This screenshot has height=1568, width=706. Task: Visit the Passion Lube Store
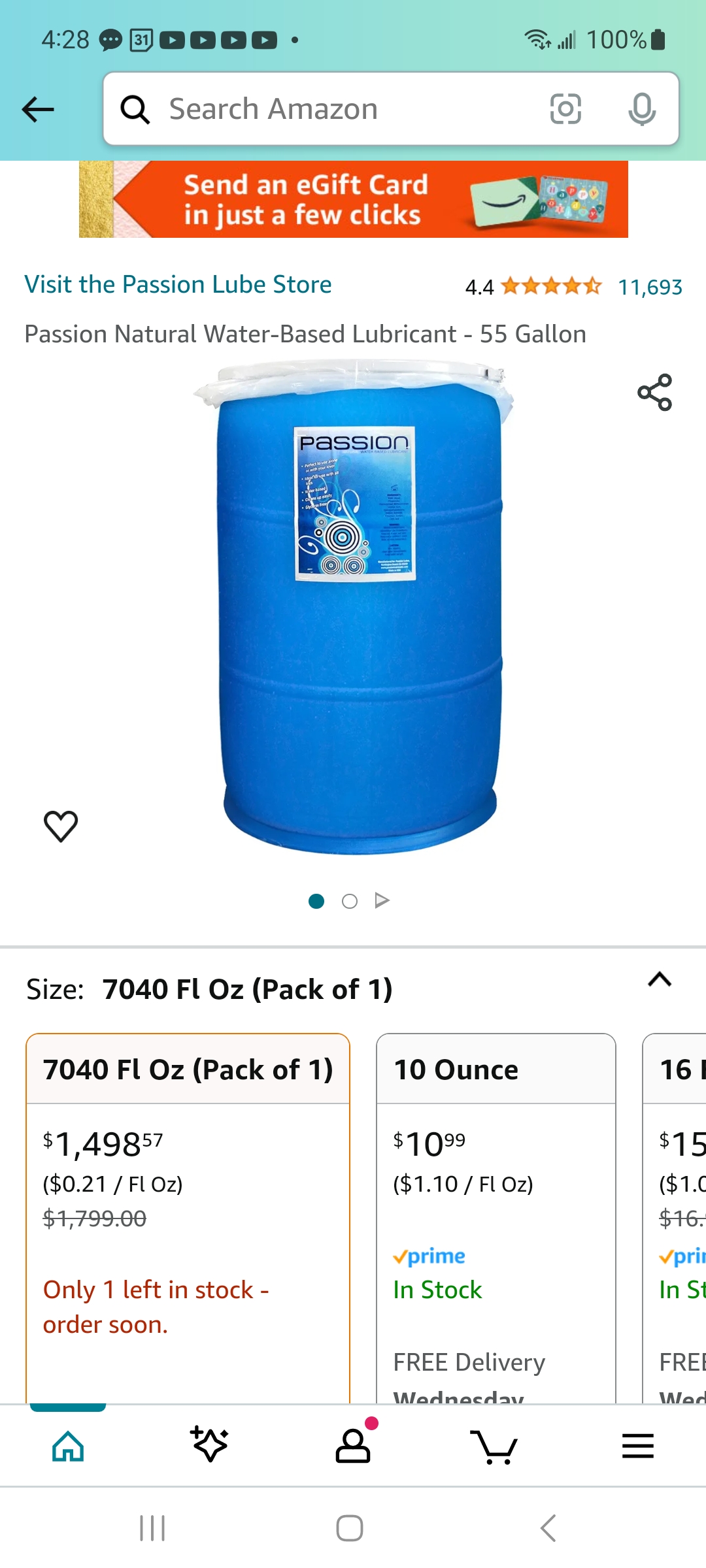[178, 285]
